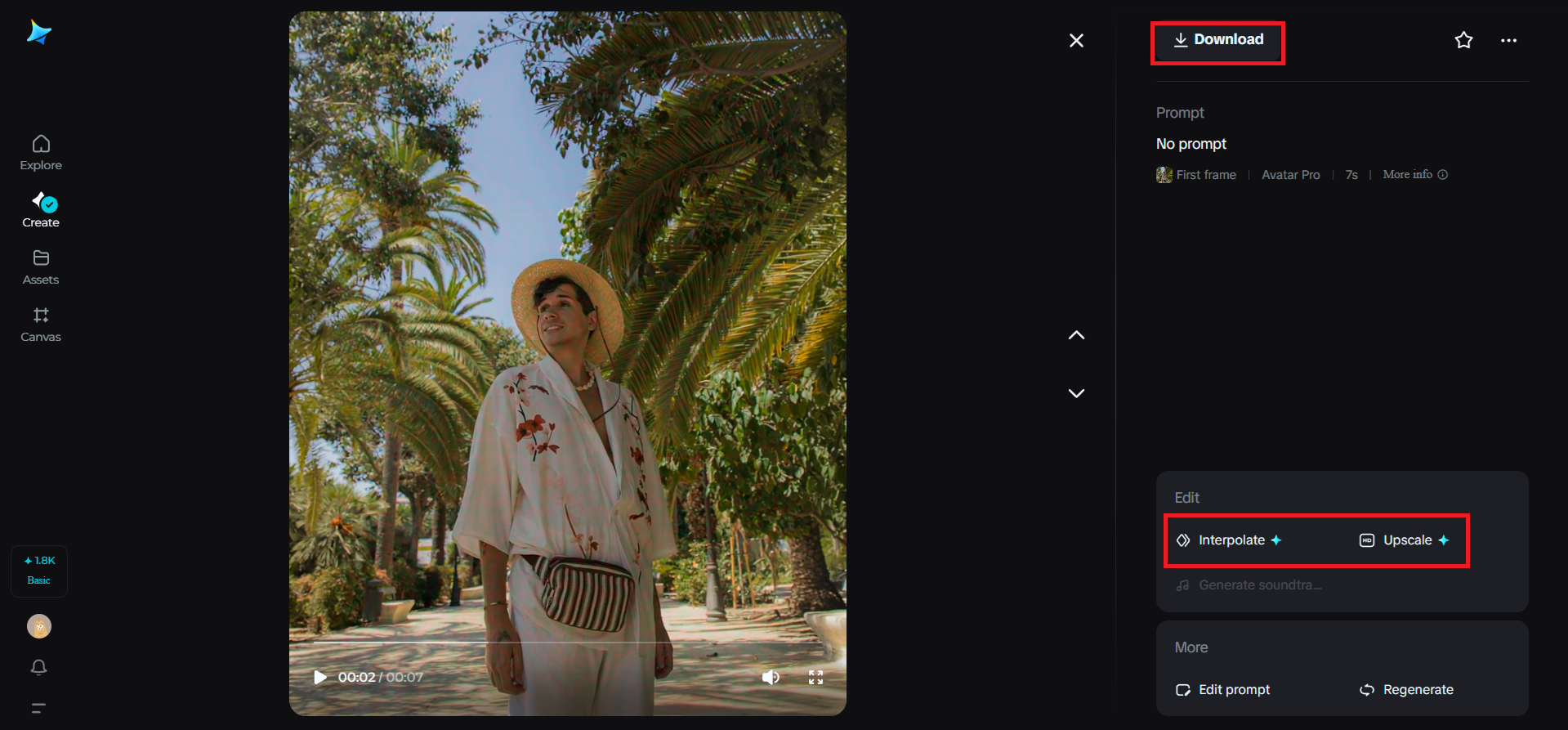Viewport: 1568px width, 730px height.
Task: Open the three-dot overflow menu
Action: (1508, 40)
